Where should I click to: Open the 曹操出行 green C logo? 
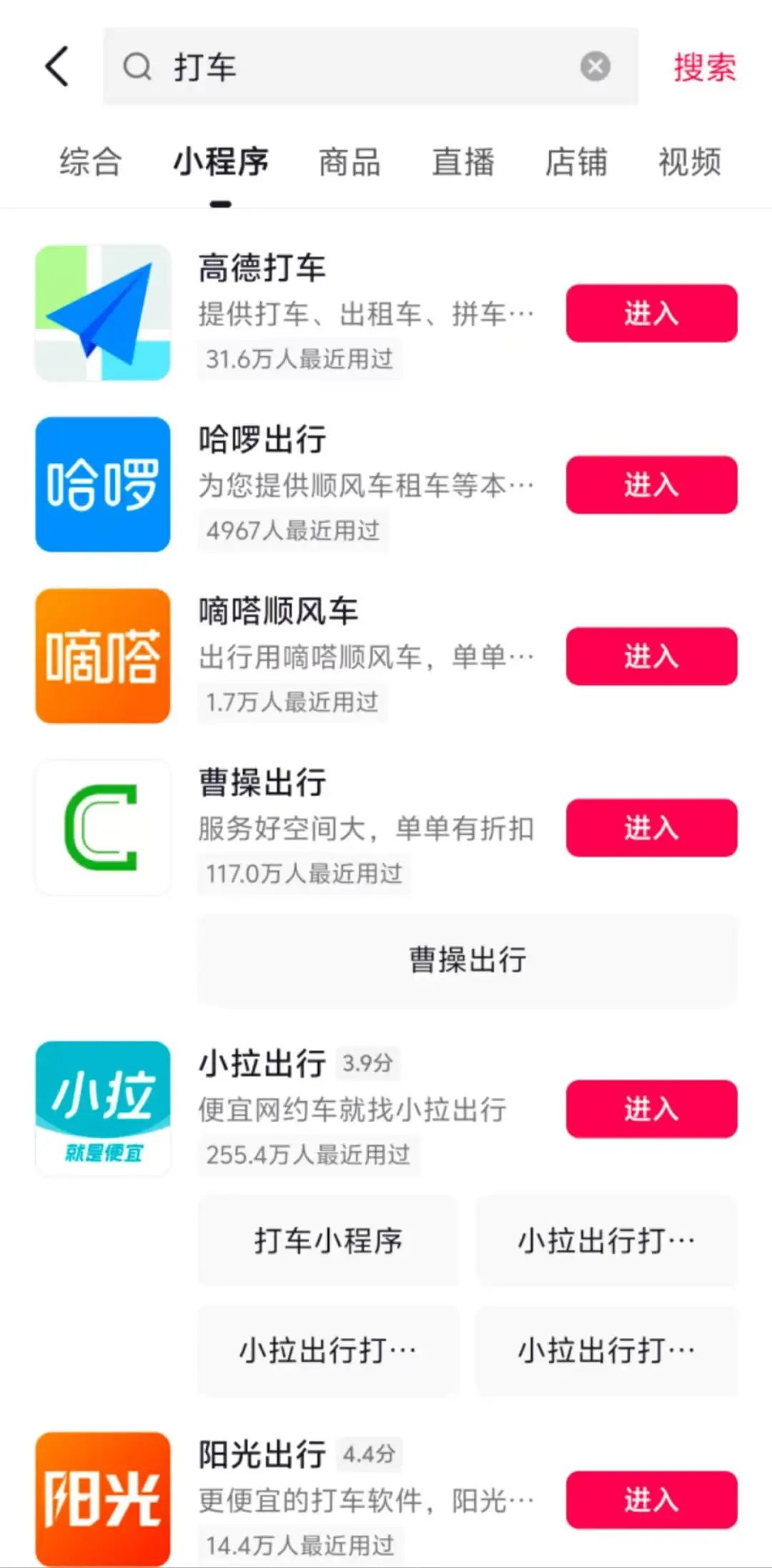[x=102, y=828]
